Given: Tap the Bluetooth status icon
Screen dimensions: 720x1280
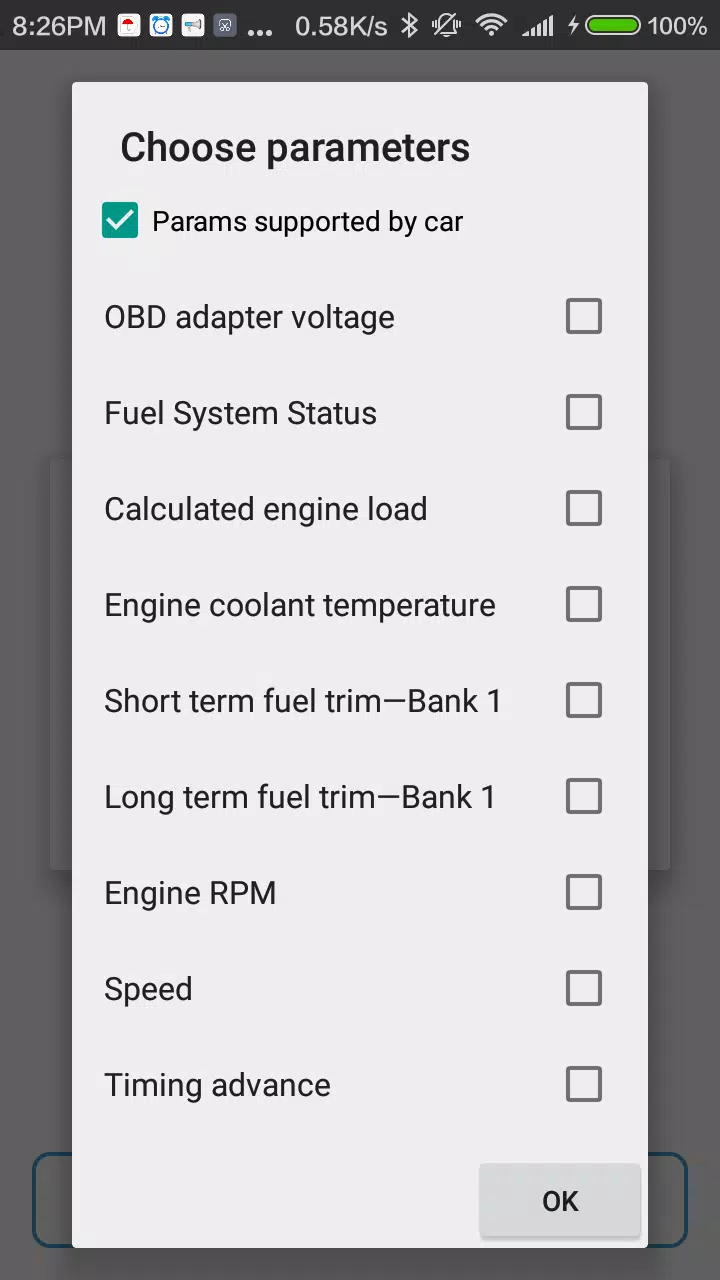Looking at the screenshot, I should (408, 25).
